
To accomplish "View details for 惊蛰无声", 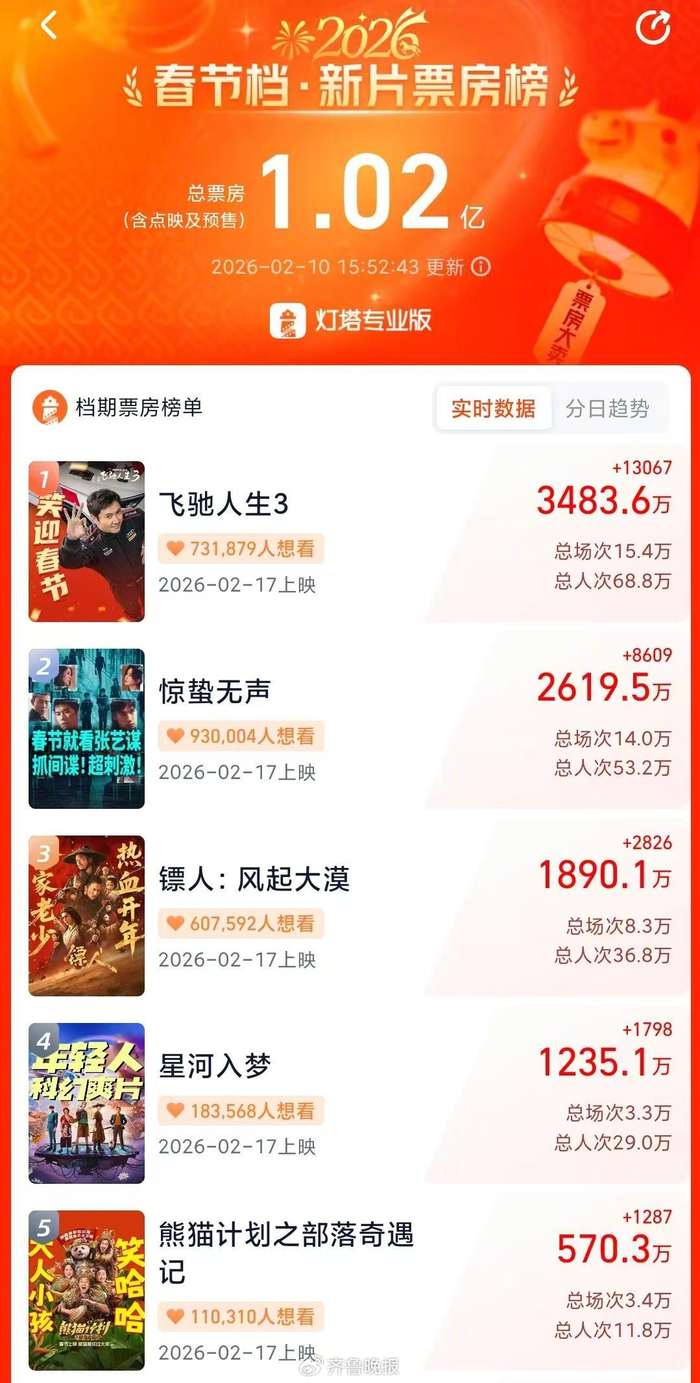I will tap(215, 691).
